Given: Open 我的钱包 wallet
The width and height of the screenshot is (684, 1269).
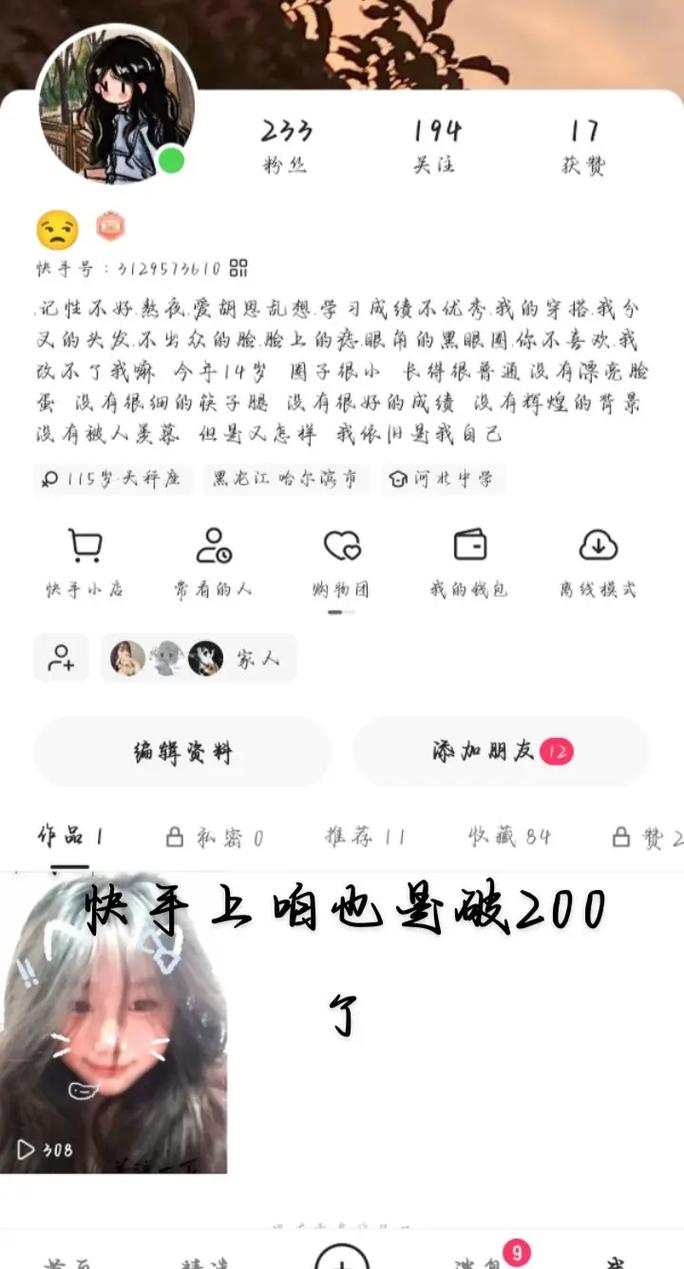Looking at the screenshot, I should tap(469, 563).
